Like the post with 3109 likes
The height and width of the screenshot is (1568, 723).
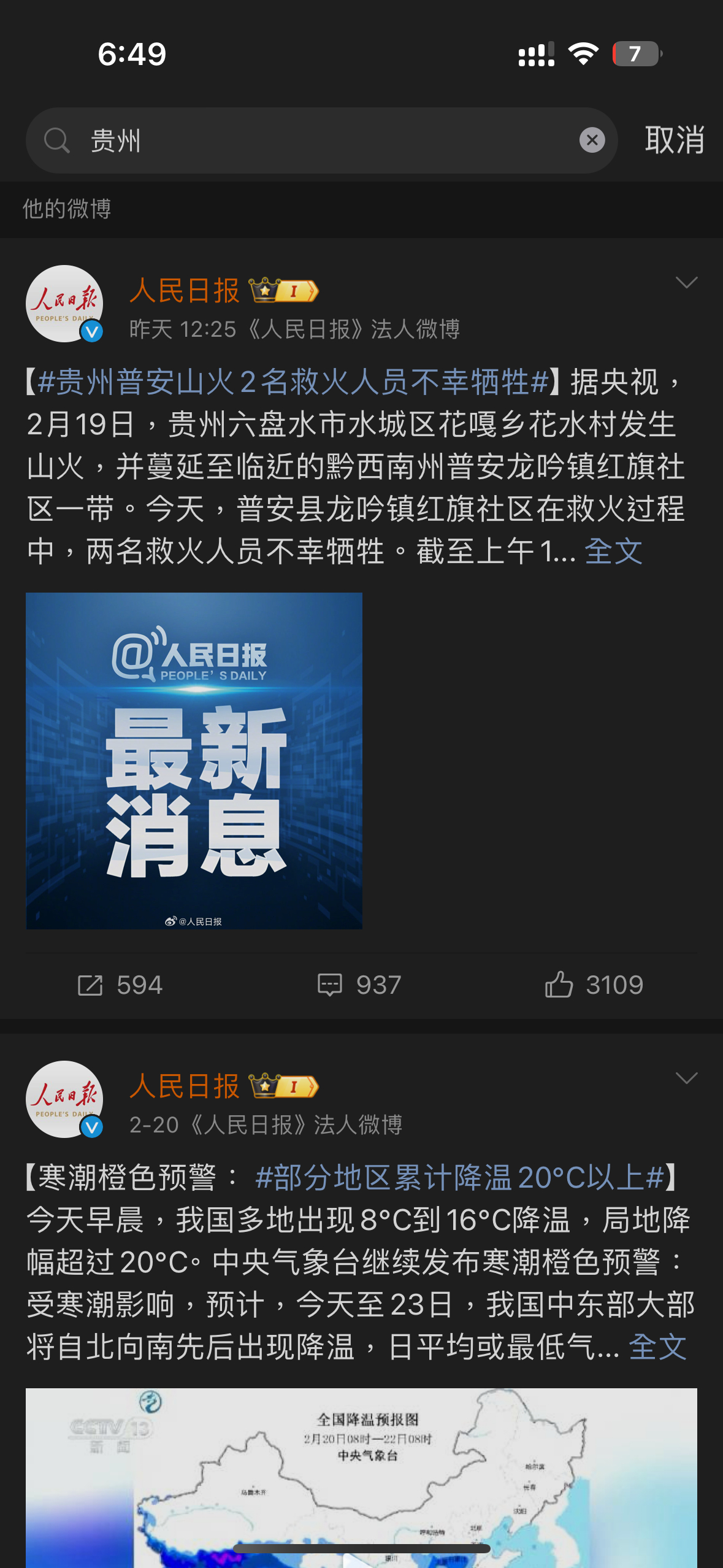[594, 985]
